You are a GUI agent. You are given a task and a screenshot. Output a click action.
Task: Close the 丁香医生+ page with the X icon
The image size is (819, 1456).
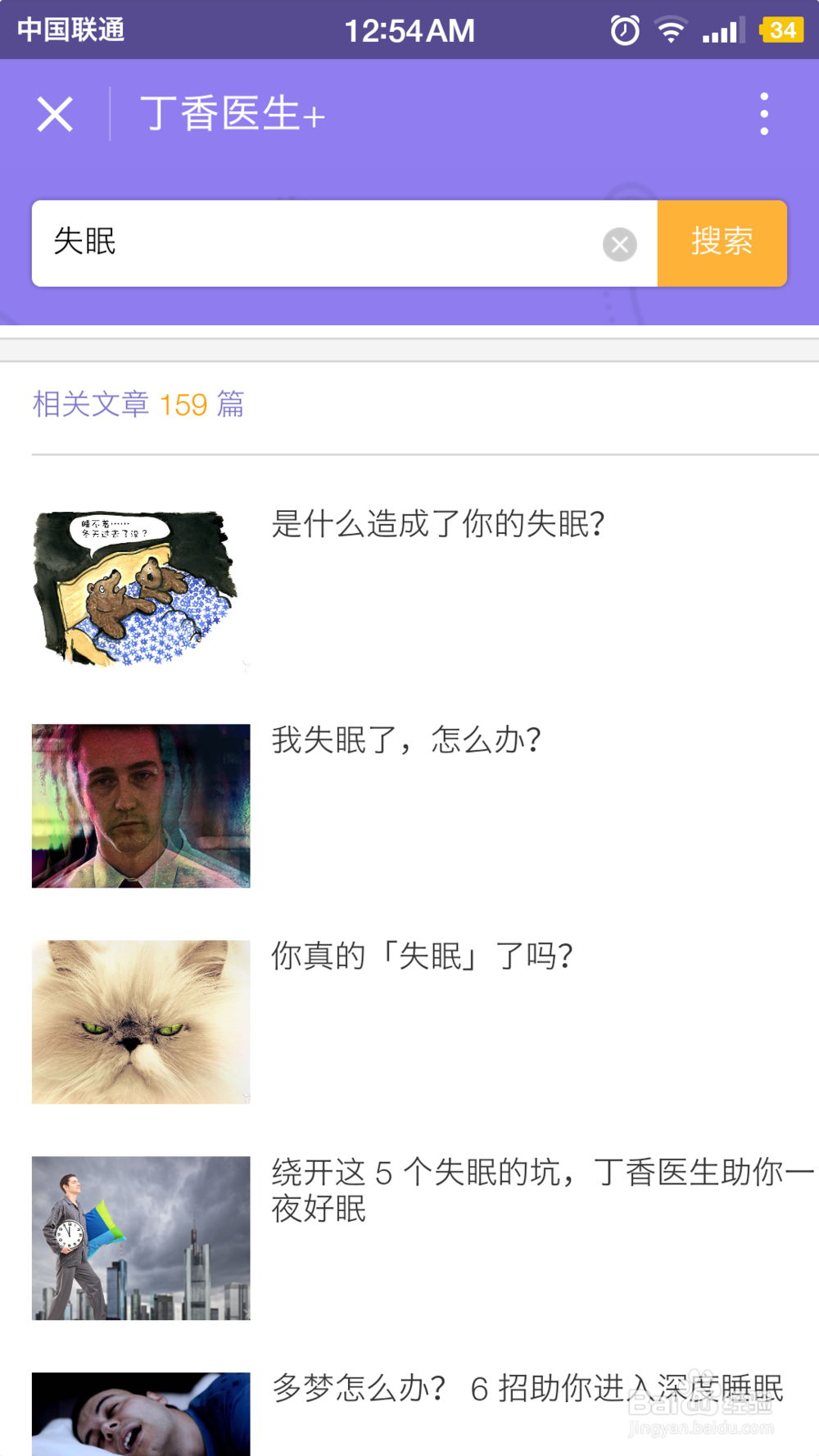tap(54, 113)
